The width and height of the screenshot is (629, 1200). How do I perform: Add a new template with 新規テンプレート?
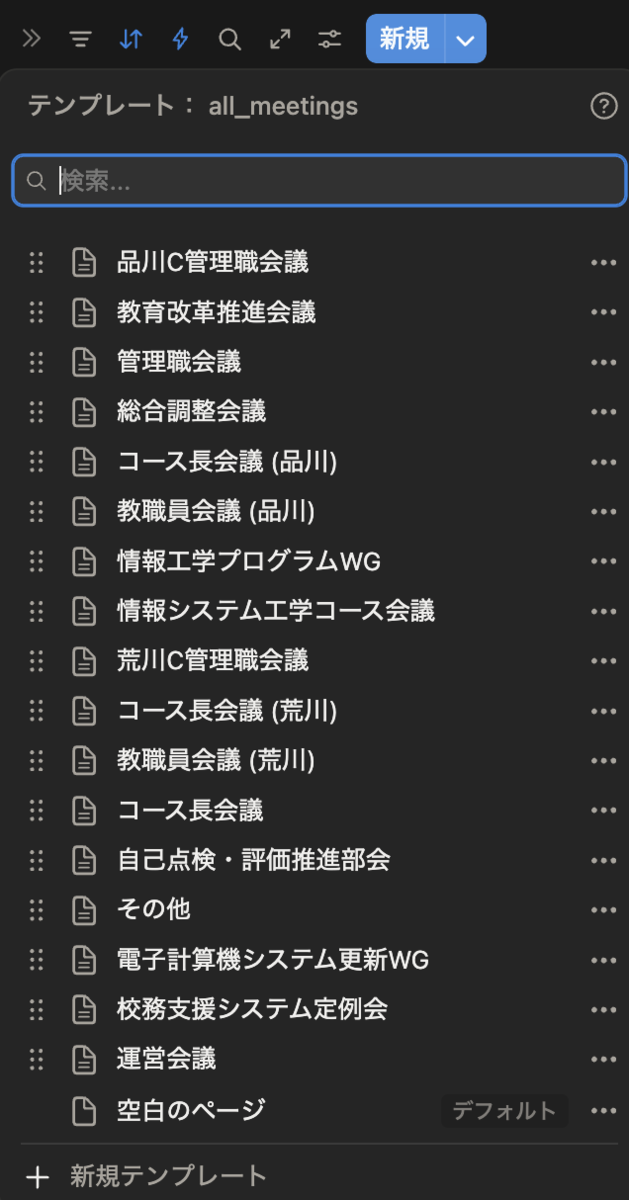tap(168, 1176)
